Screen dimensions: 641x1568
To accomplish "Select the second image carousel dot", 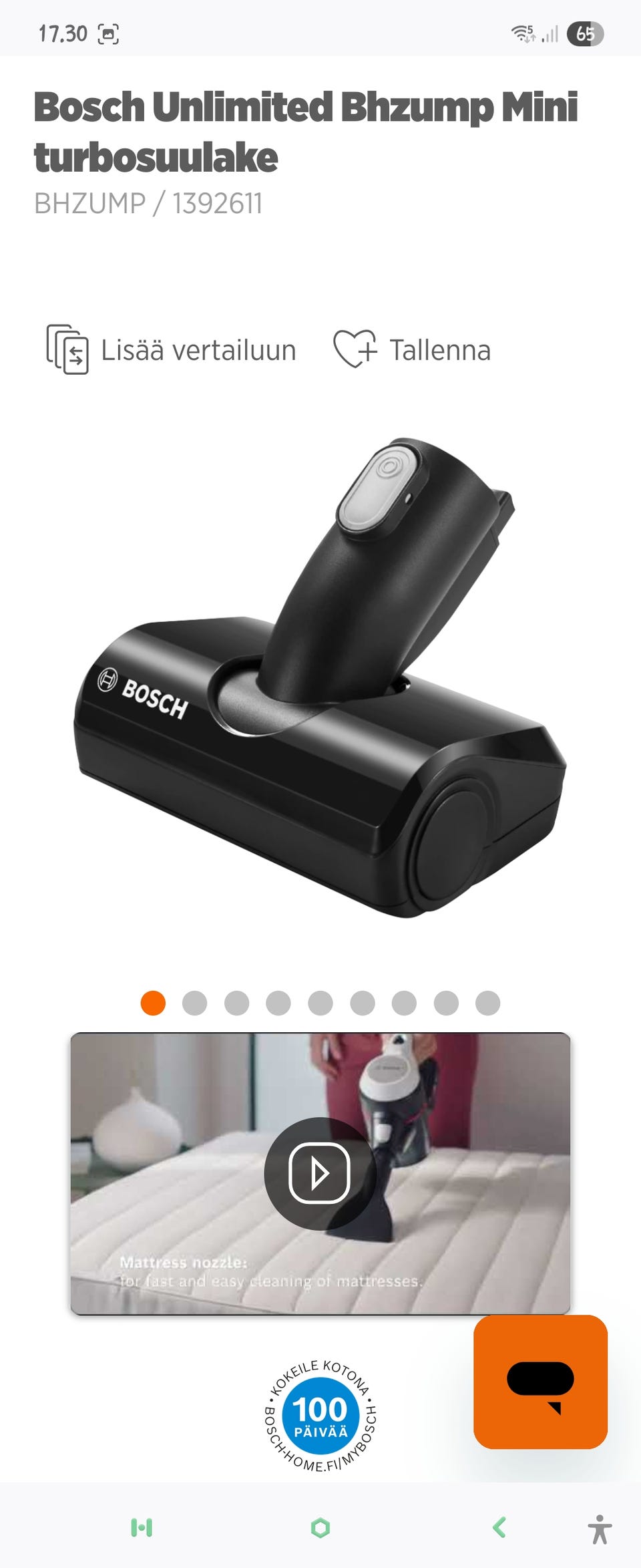I will coord(194,1003).
